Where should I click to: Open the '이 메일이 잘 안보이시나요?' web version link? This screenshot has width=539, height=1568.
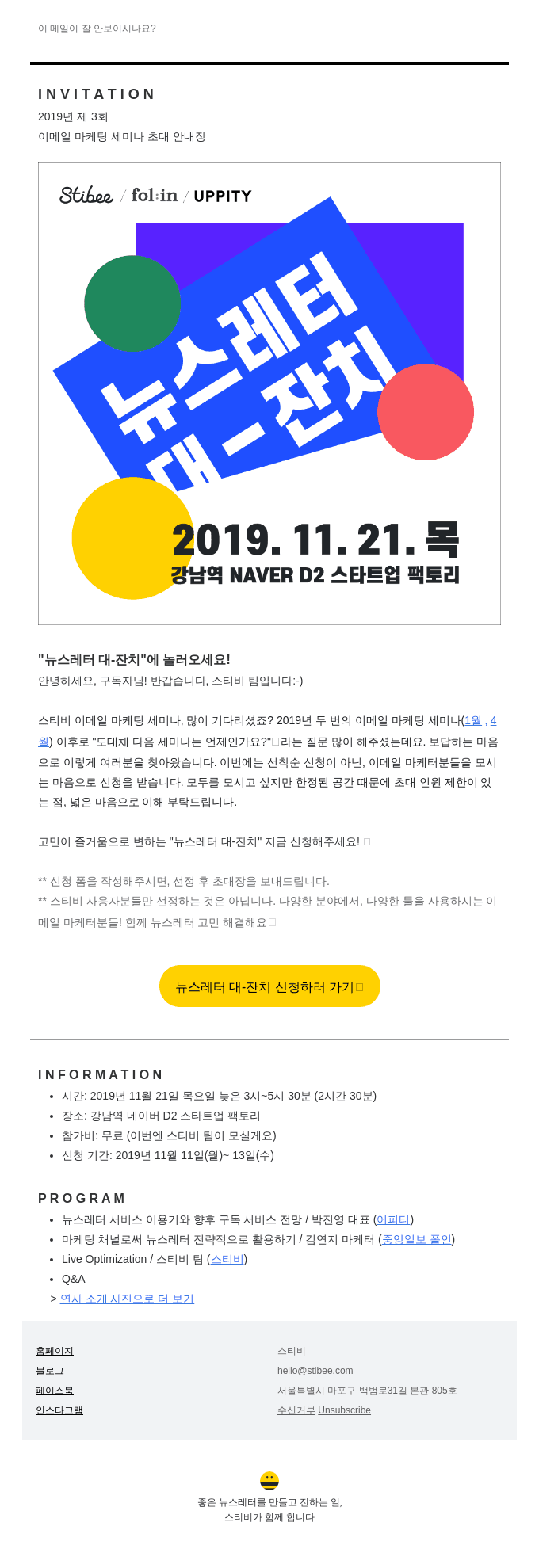(97, 29)
